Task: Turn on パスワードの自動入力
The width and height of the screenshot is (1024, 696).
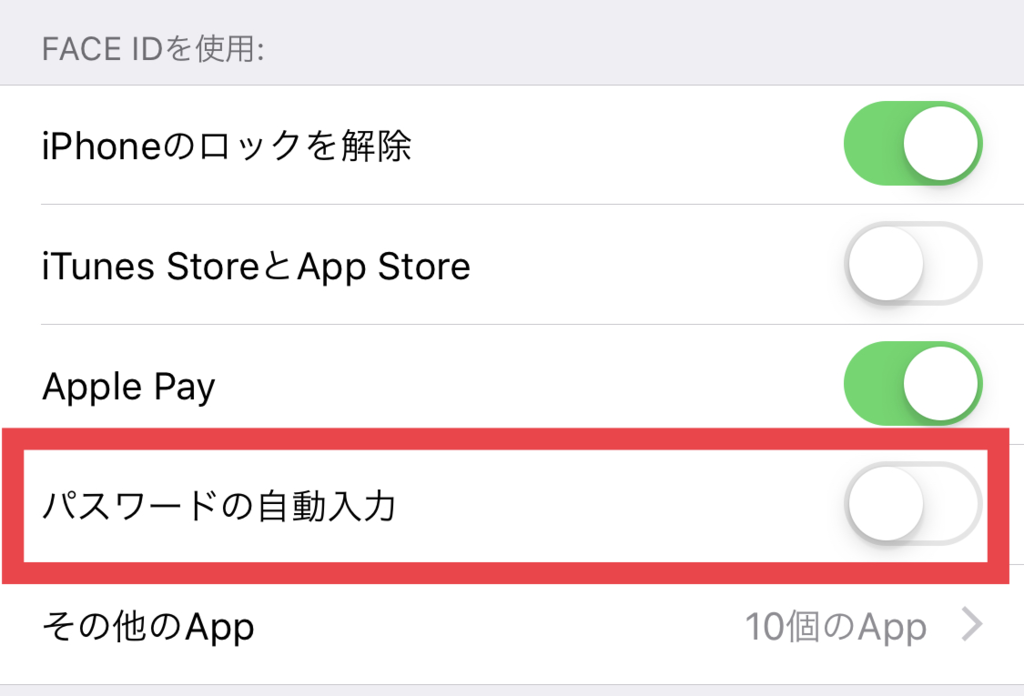Action: pyautogui.click(x=913, y=506)
